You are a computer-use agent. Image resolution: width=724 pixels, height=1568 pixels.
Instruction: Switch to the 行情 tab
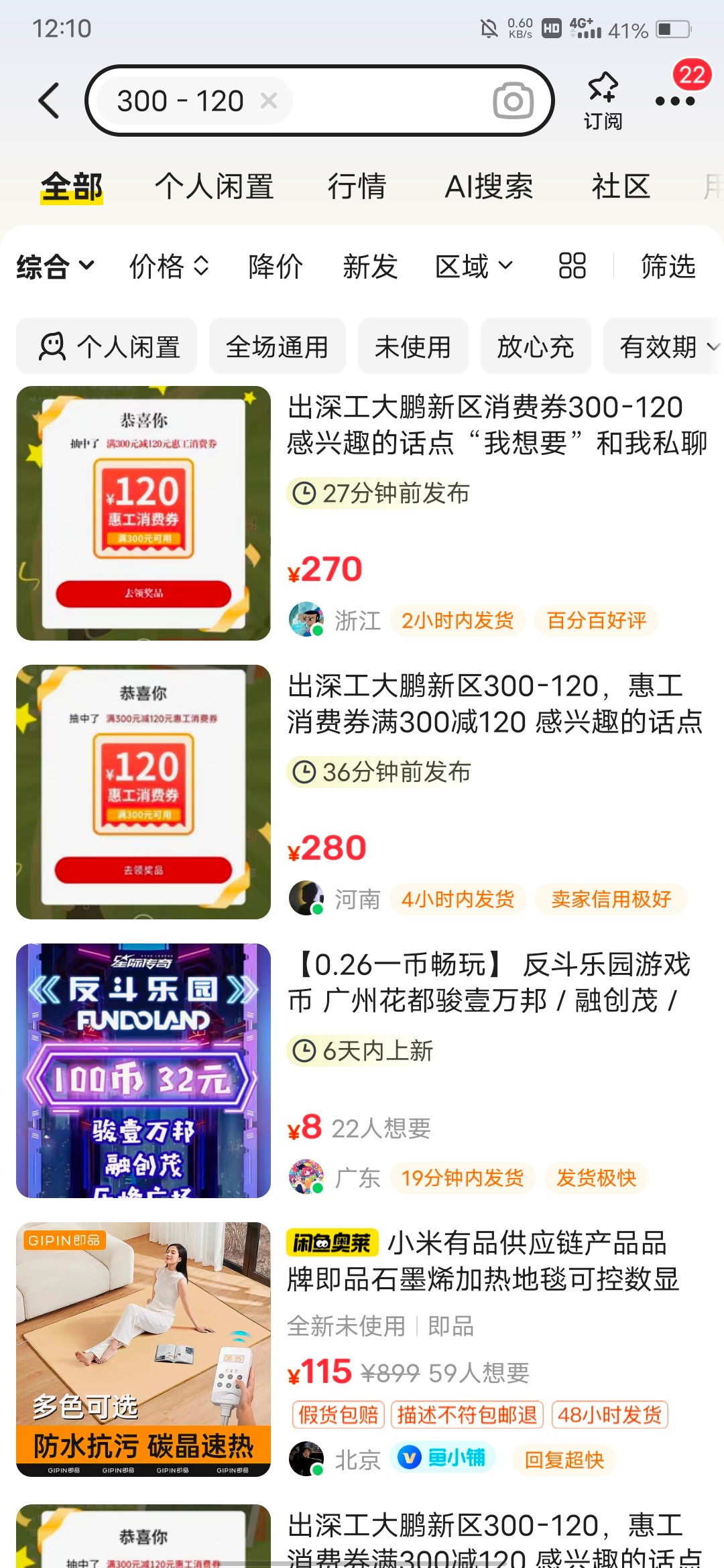(357, 186)
